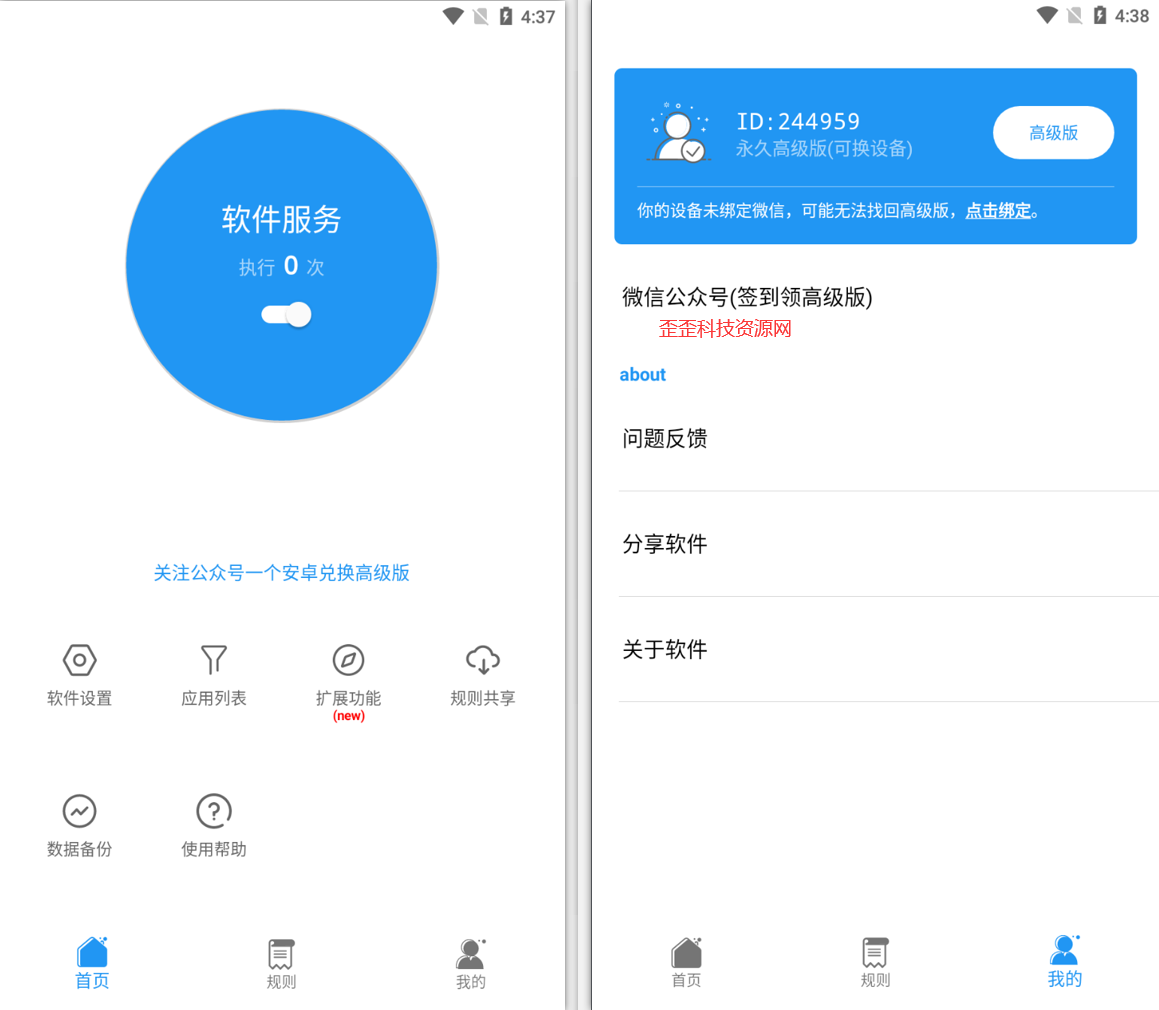Open 数据备份
Viewport: 1159px width, 1010px height.
[79, 826]
